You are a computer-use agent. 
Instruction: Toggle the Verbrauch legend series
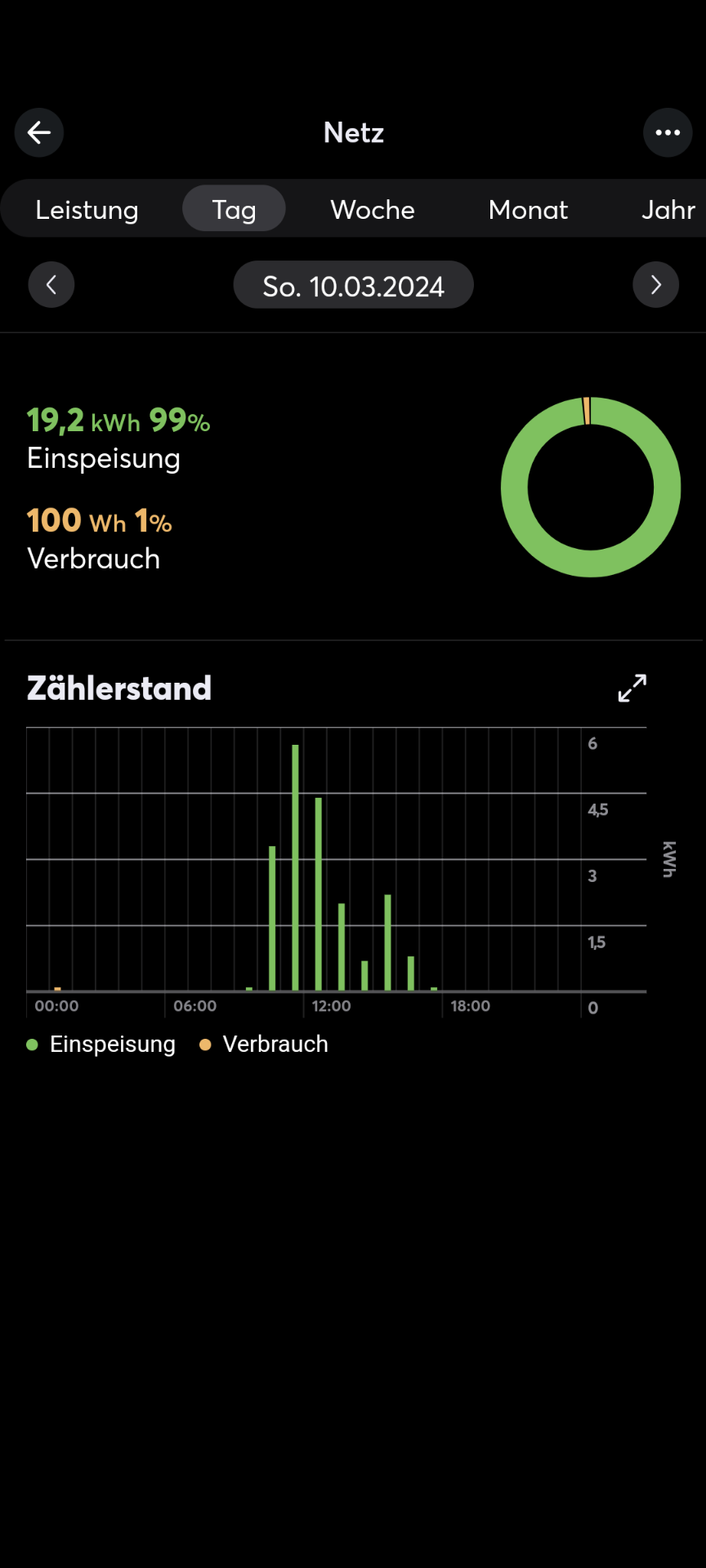tap(264, 1045)
